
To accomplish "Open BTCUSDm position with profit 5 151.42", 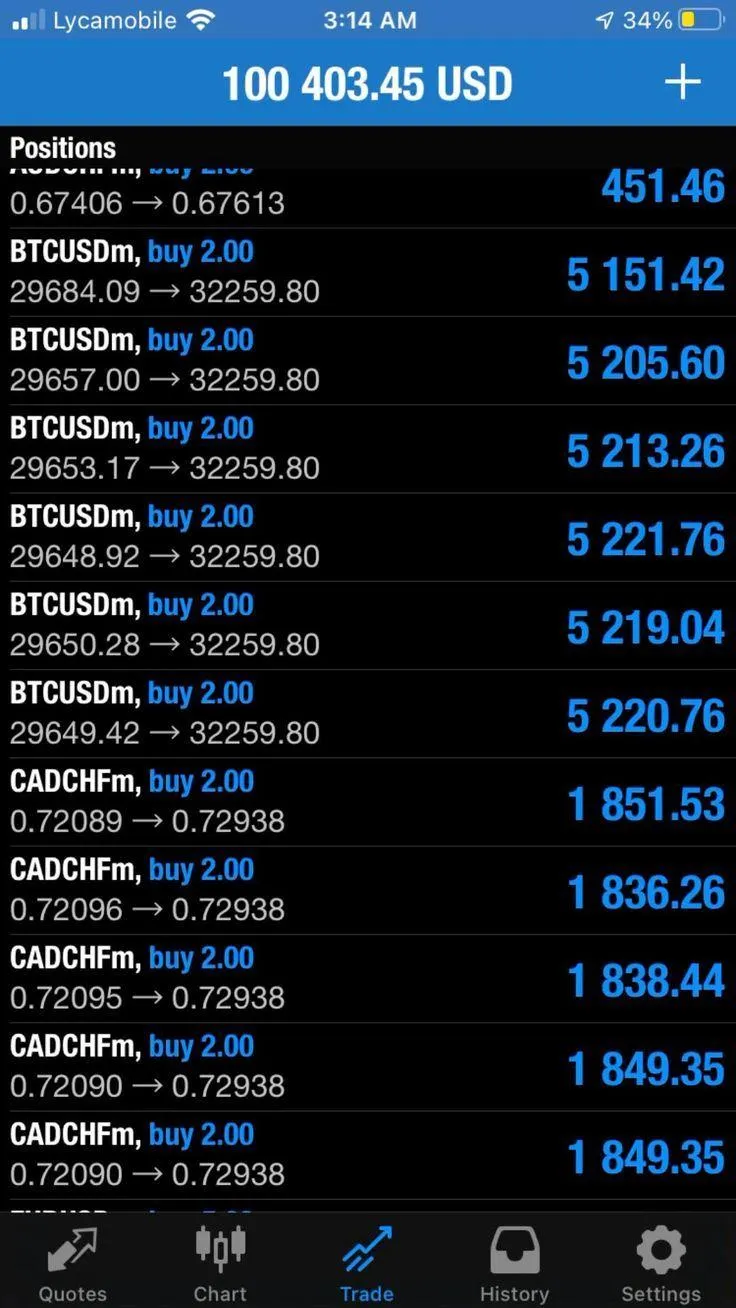I will pyautogui.click(x=368, y=273).
